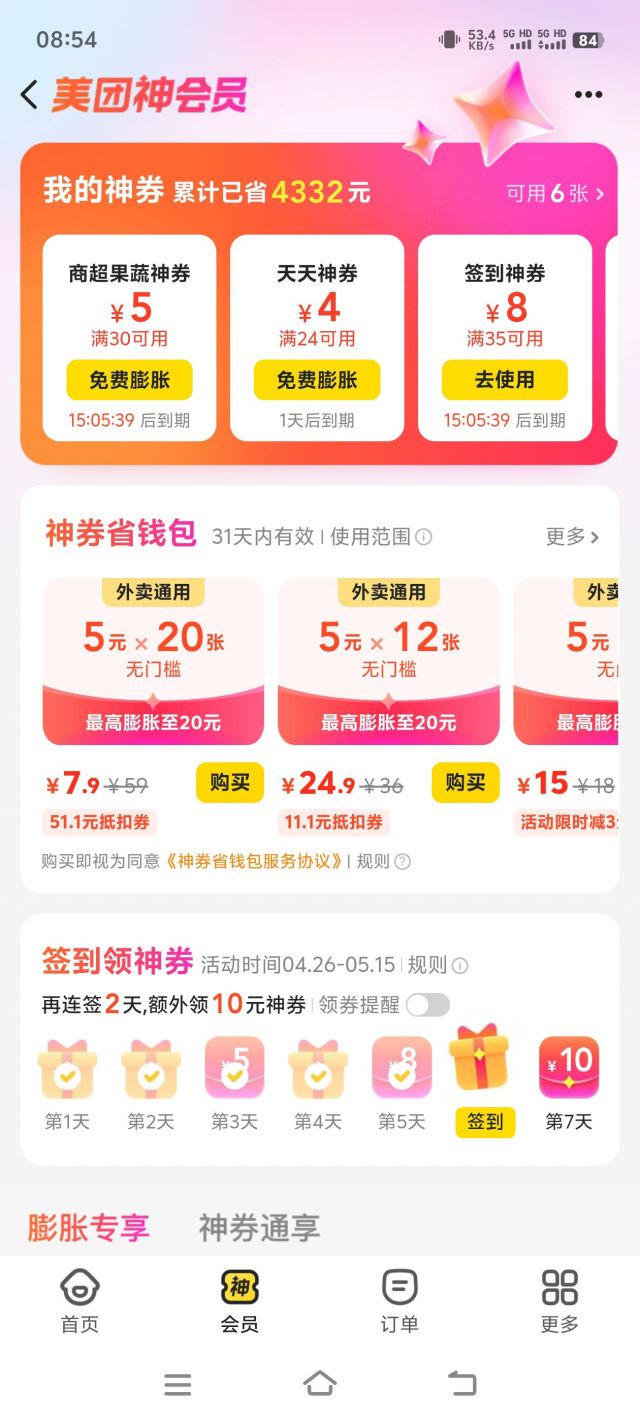Viewport: 640px width, 1422px height.
Task: Toggle the 领券提醒 switch
Action: point(428,1005)
